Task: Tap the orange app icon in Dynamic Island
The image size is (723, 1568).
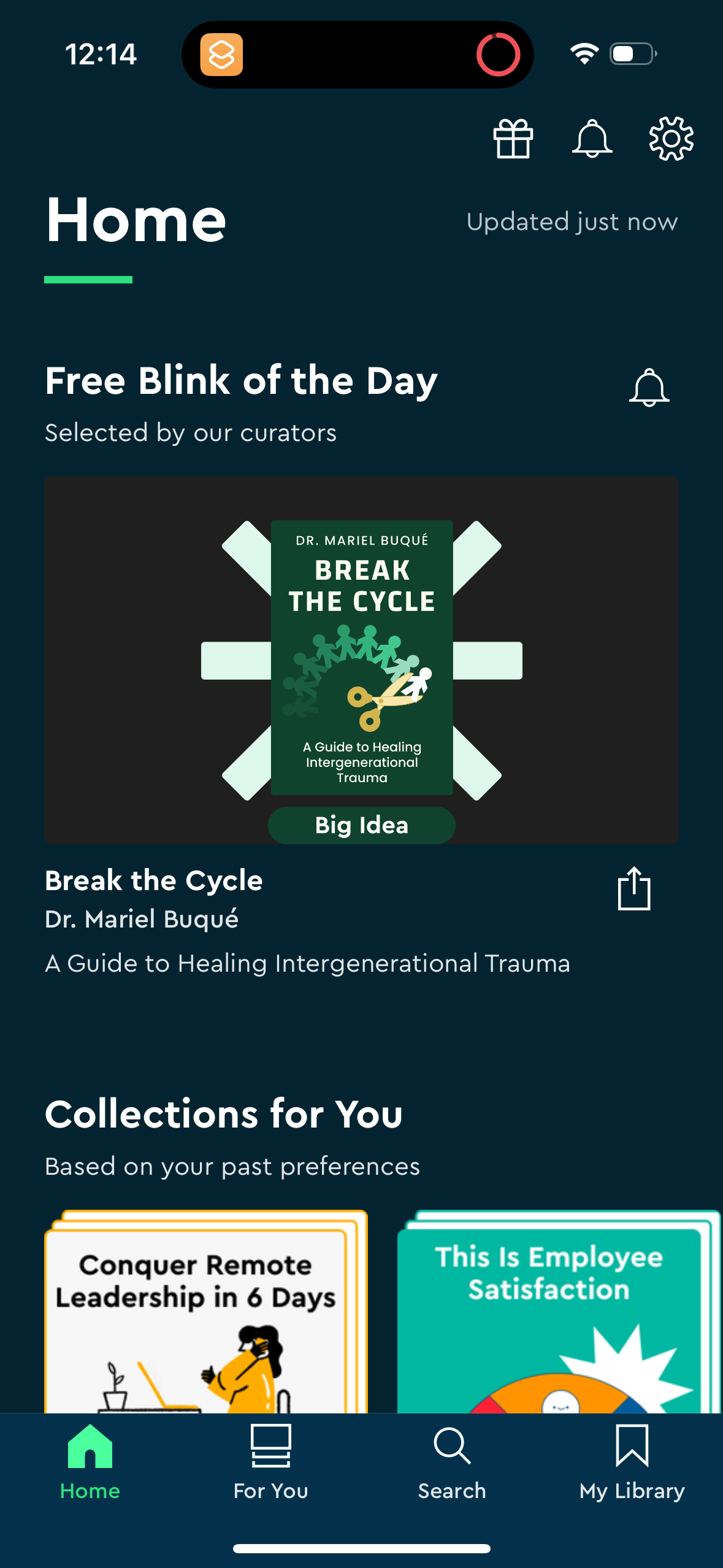Action: (223, 55)
